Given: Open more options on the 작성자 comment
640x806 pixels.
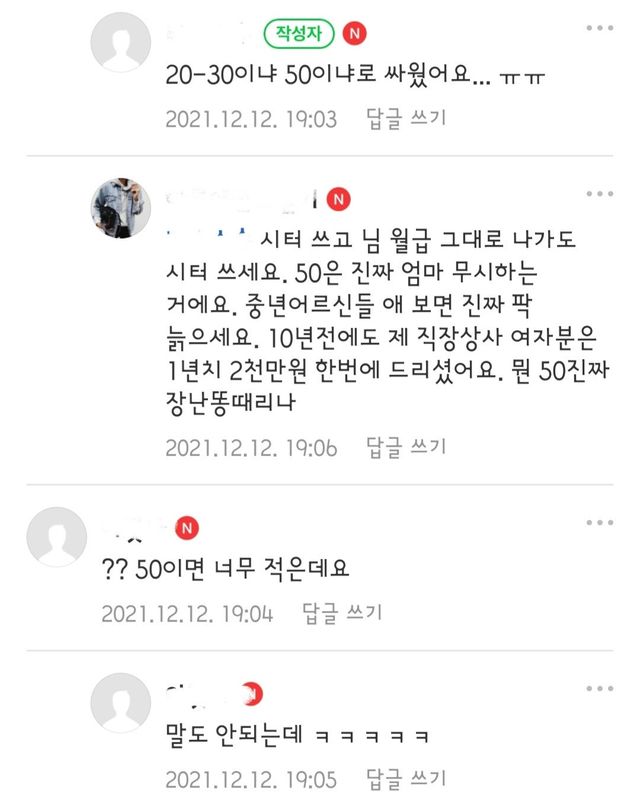Looking at the screenshot, I should click(599, 29).
